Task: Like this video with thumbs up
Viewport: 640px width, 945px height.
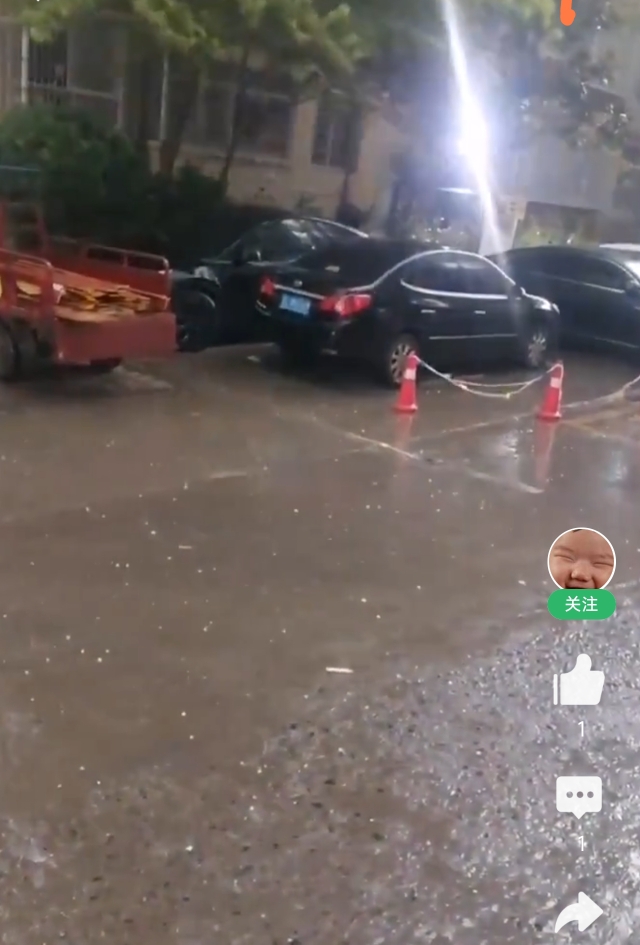Action: [x=579, y=682]
